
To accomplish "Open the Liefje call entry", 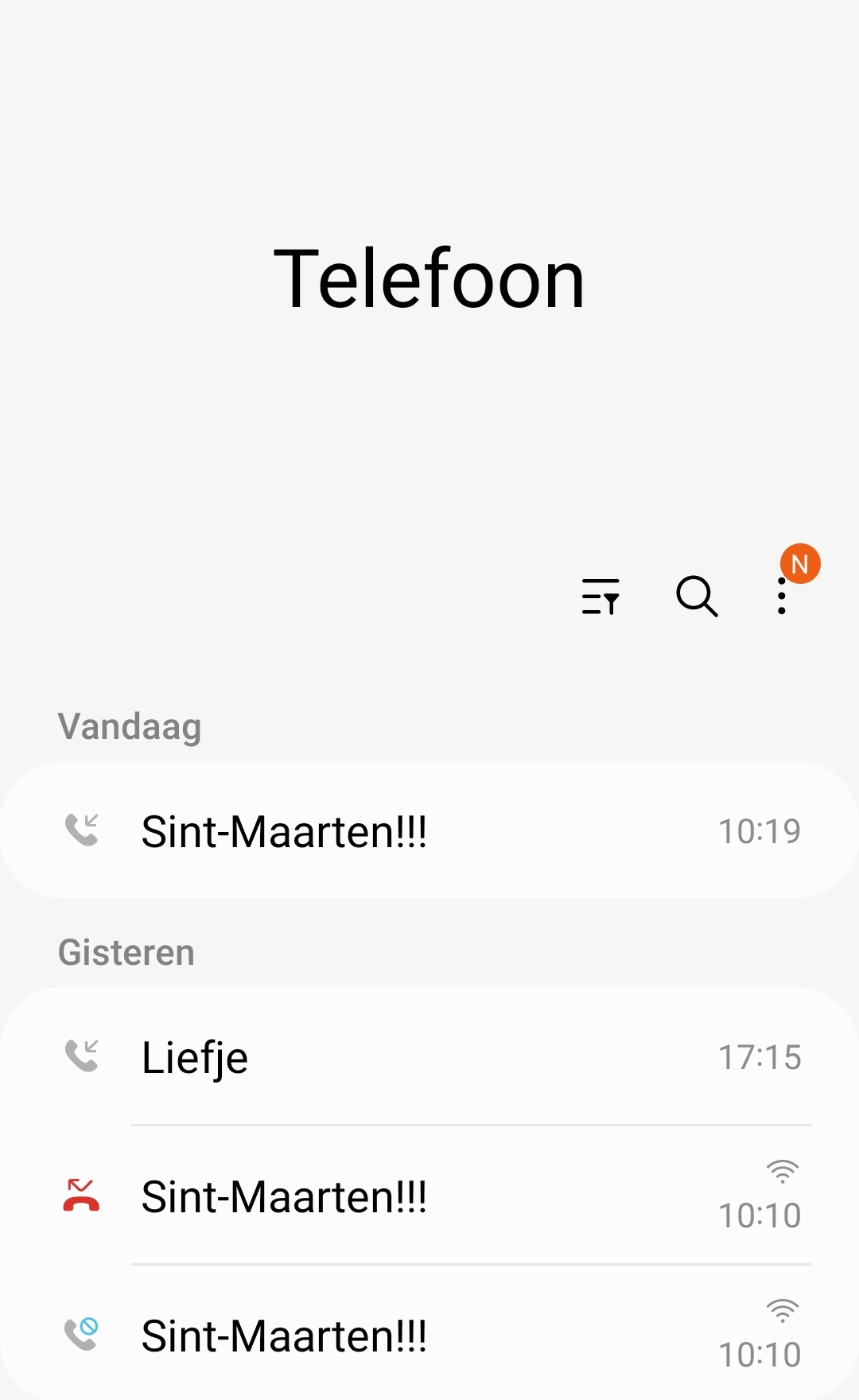I will pos(429,1057).
